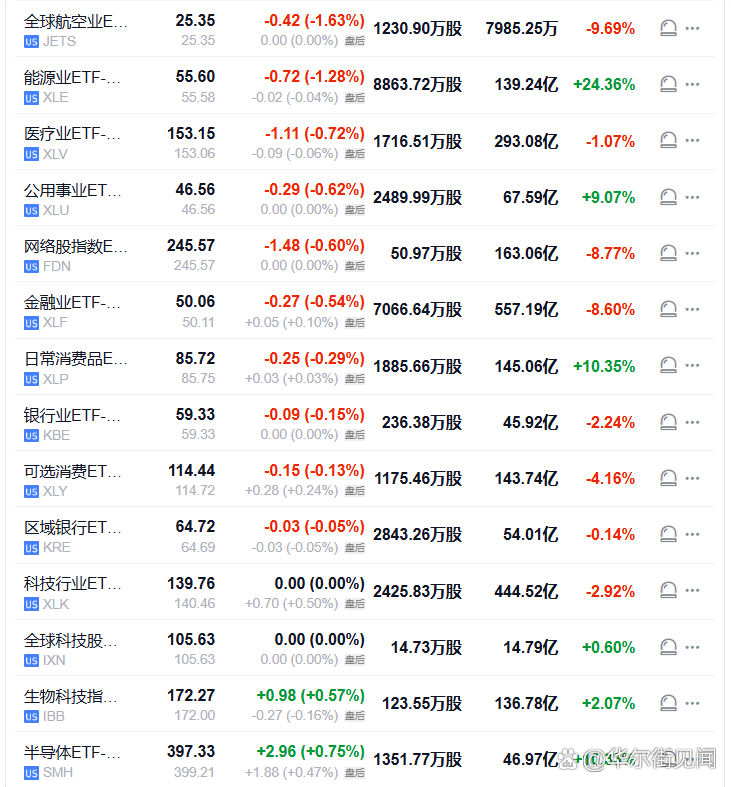Open the KRE regional bank ETF row
The height and width of the screenshot is (787, 731).
[72, 527]
